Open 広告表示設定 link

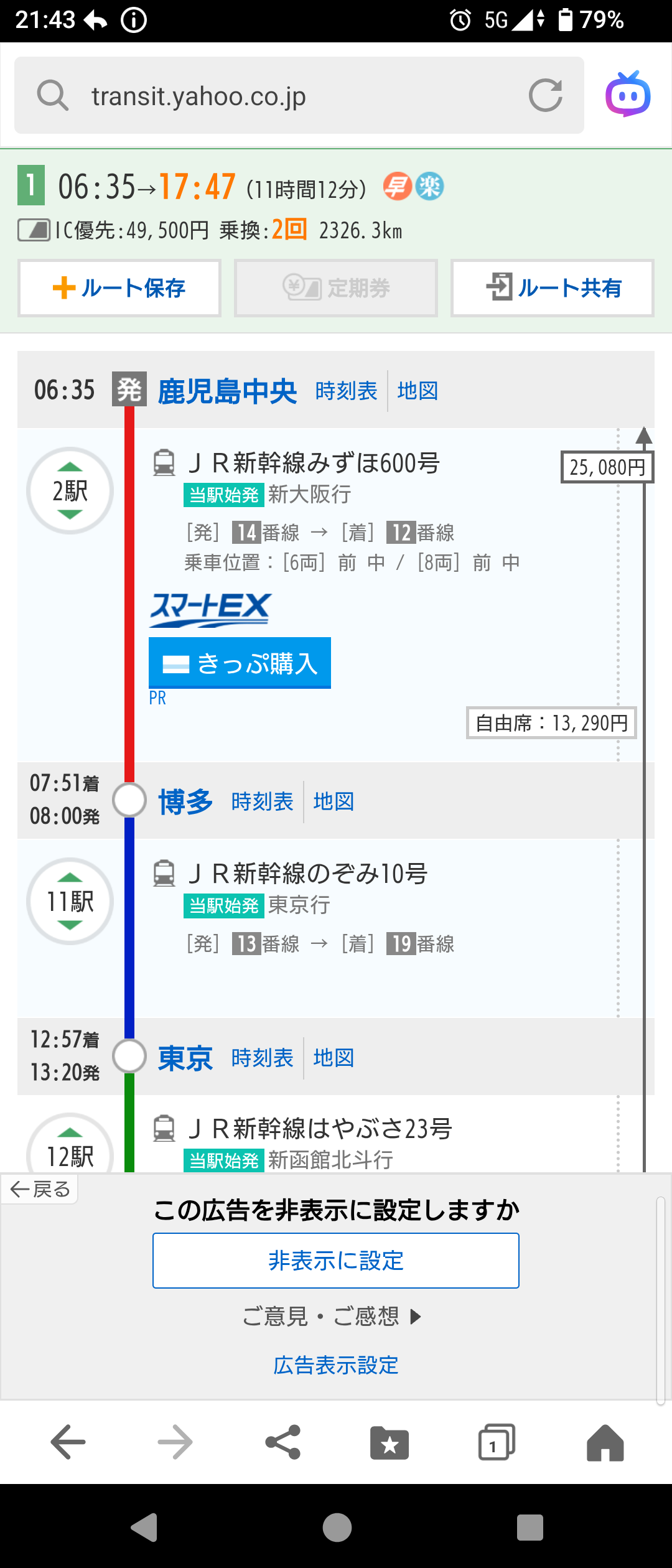pyautogui.click(x=336, y=1365)
